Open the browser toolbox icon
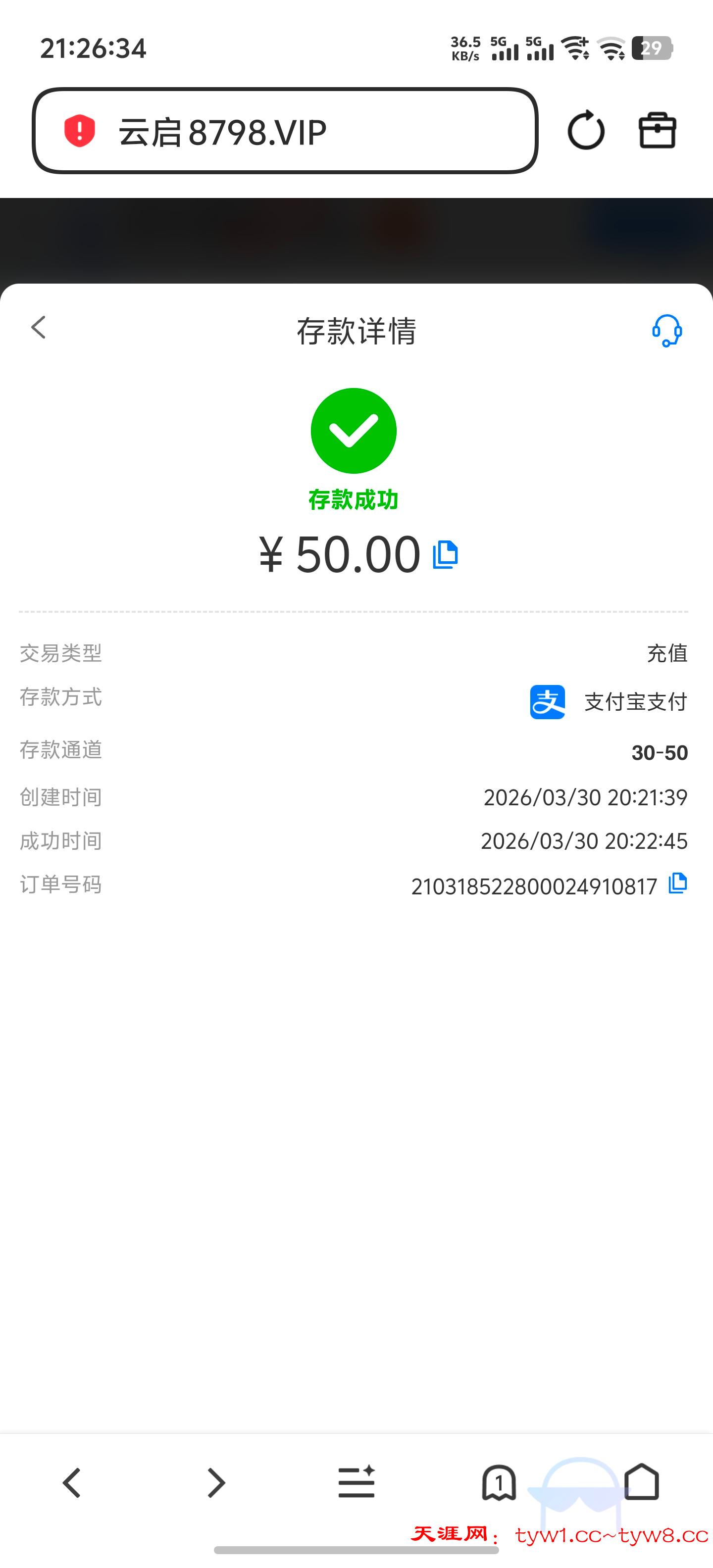Image resolution: width=713 pixels, height=1568 pixels. click(657, 130)
